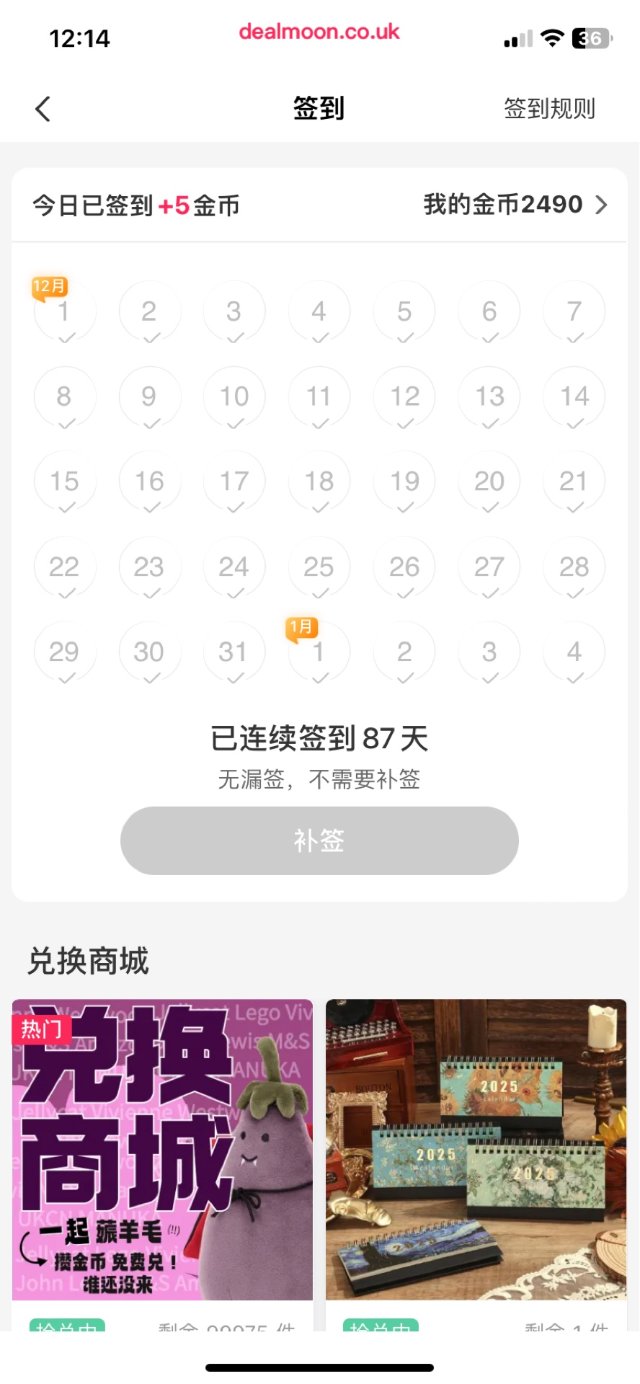Go back from the 签到 page
The image size is (640, 1384).
[x=42, y=109]
